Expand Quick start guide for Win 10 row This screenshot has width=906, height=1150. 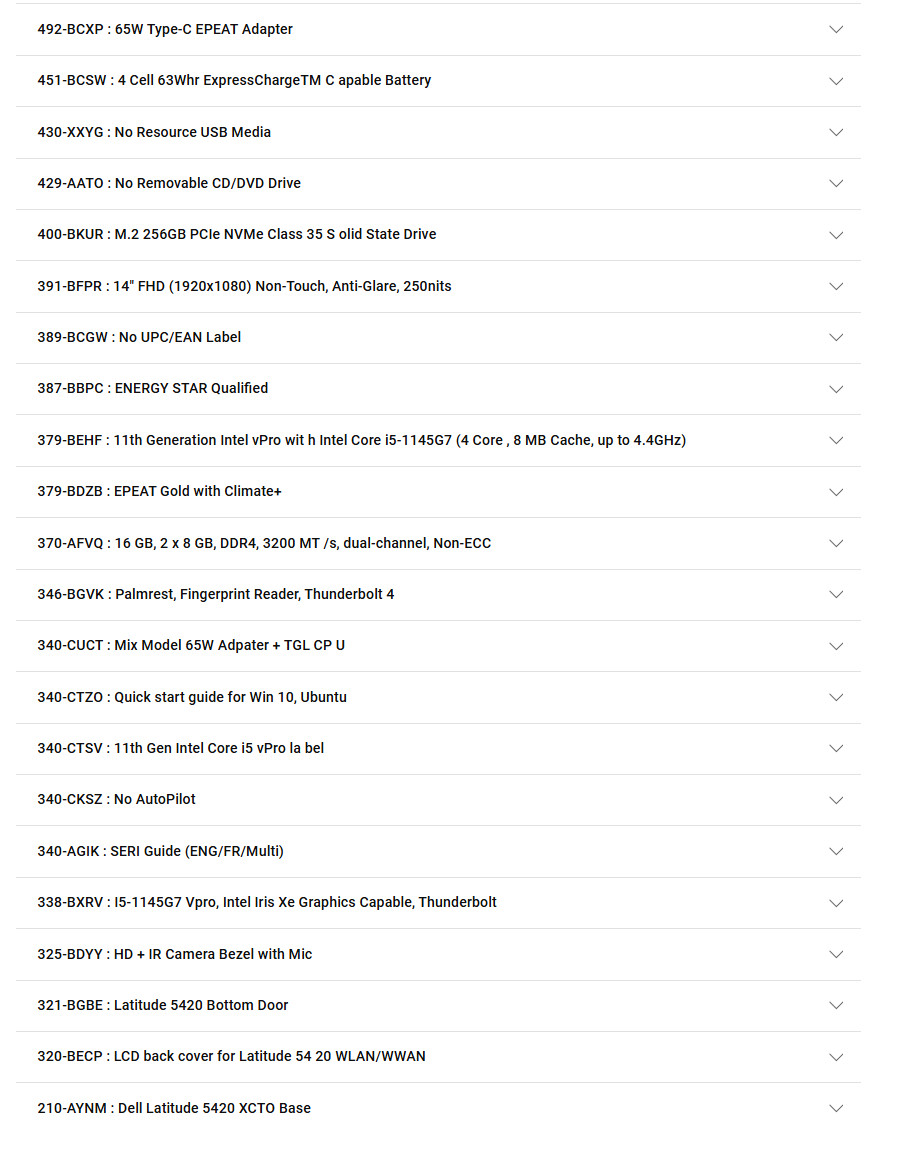coord(836,697)
